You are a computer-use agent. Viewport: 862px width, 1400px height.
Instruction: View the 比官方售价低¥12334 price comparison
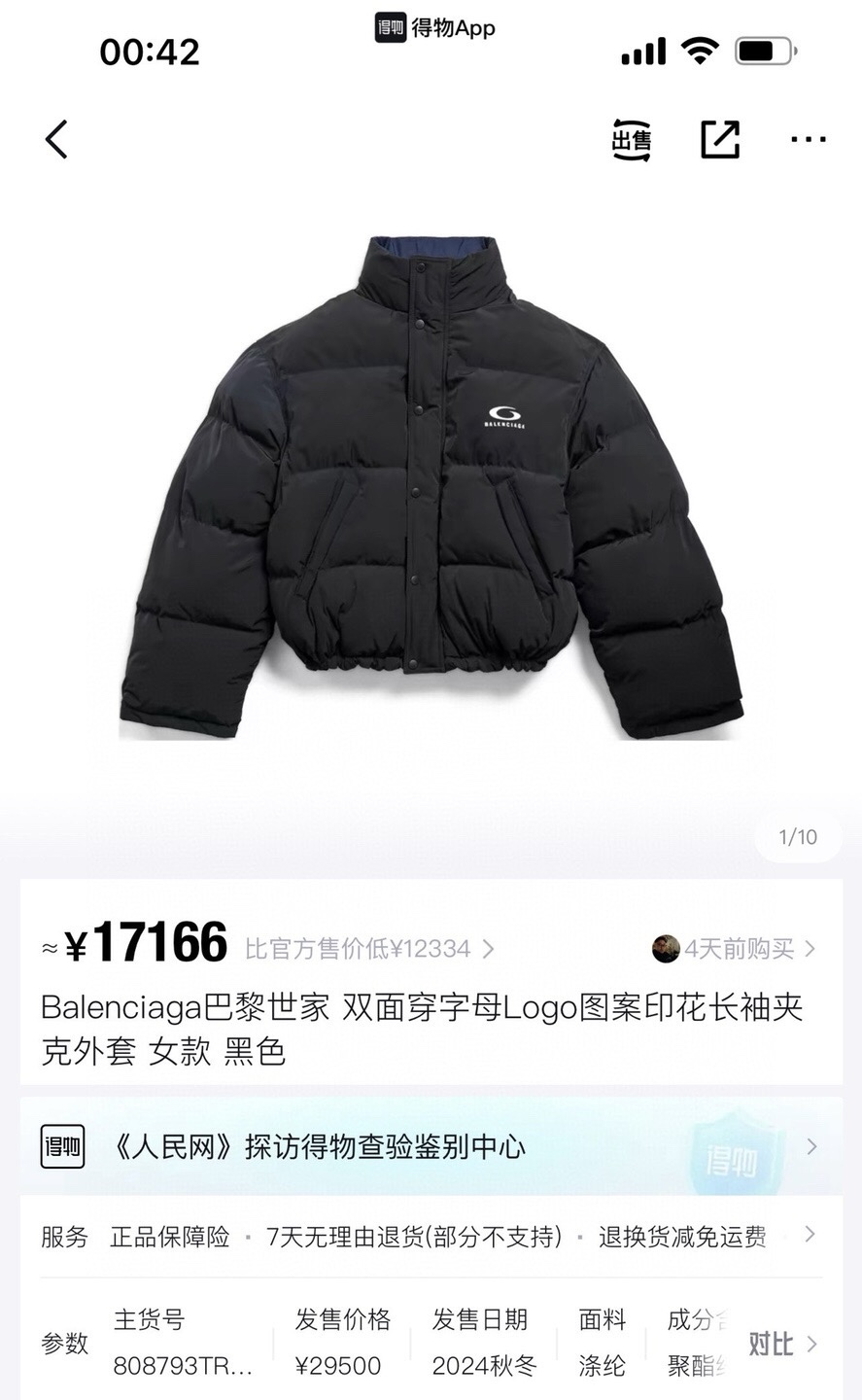click(x=369, y=949)
